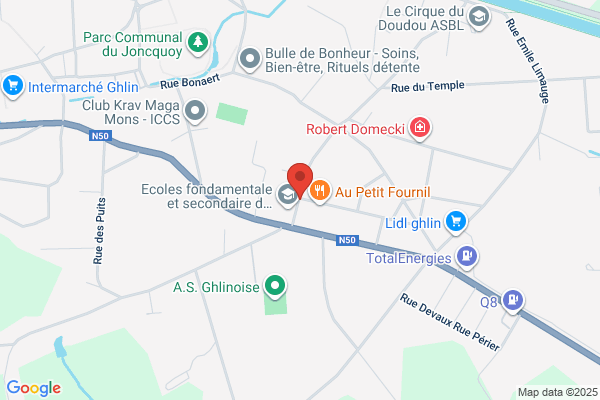Open the Parc Communal du Joncquoy marker
600x400 pixels.
(198, 43)
